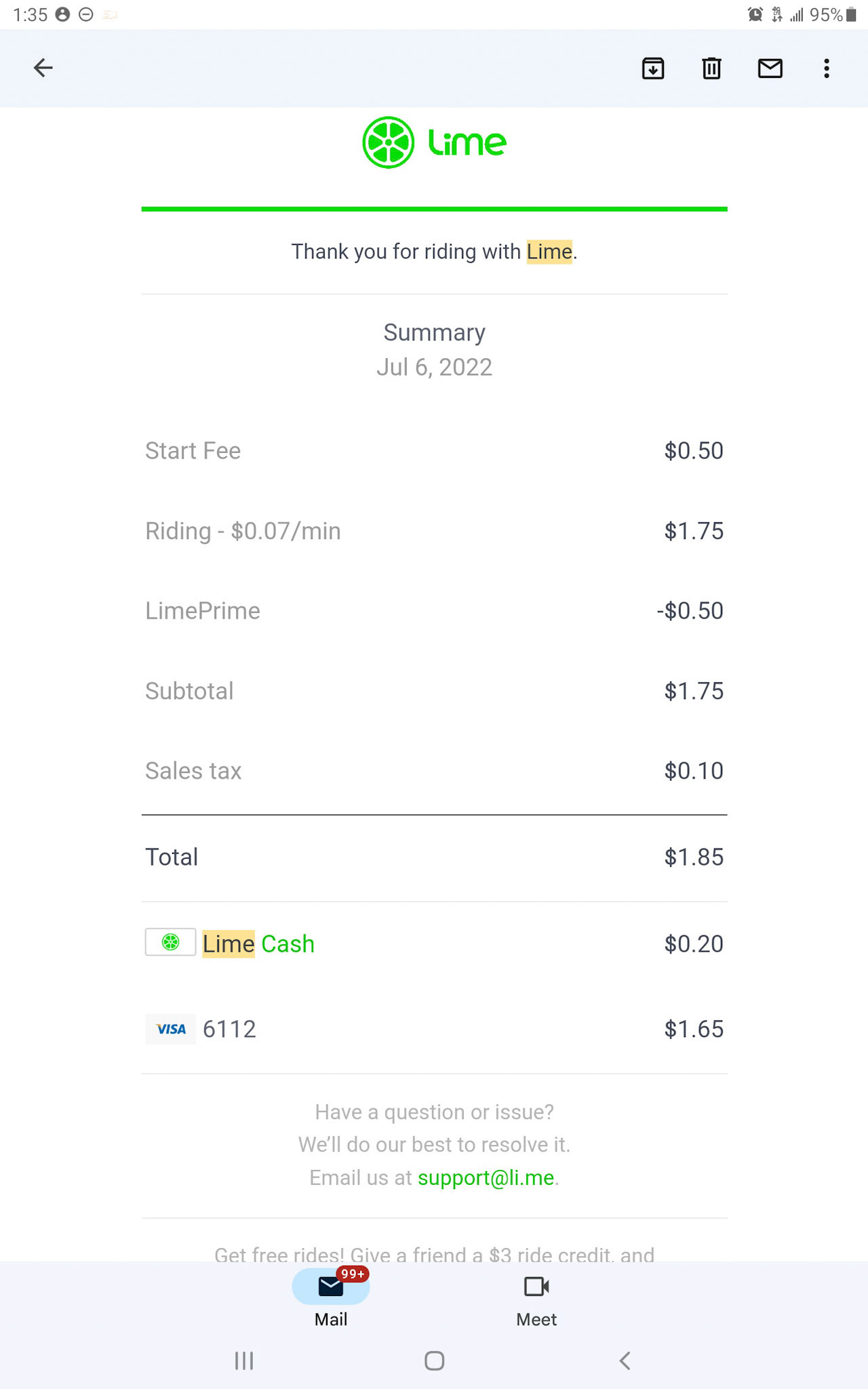Mark this email as unread
The height and width of the screenshot is (1389, 868).
coord(770,68)
